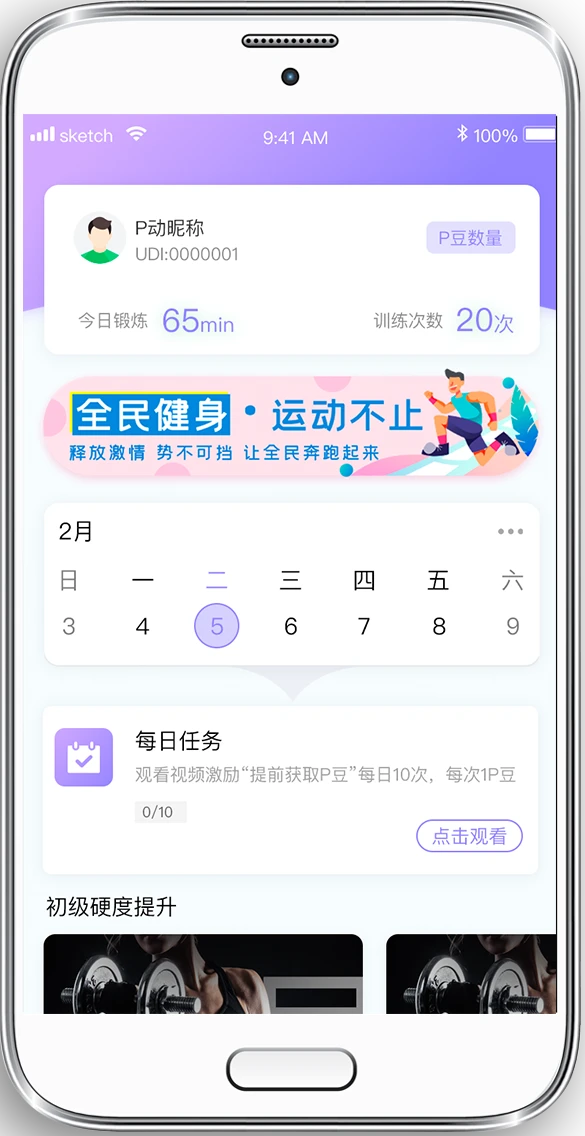Screen dimensions: 585x1136
Task: Open the second dumbbell workout video card
Action: [471, 974]
